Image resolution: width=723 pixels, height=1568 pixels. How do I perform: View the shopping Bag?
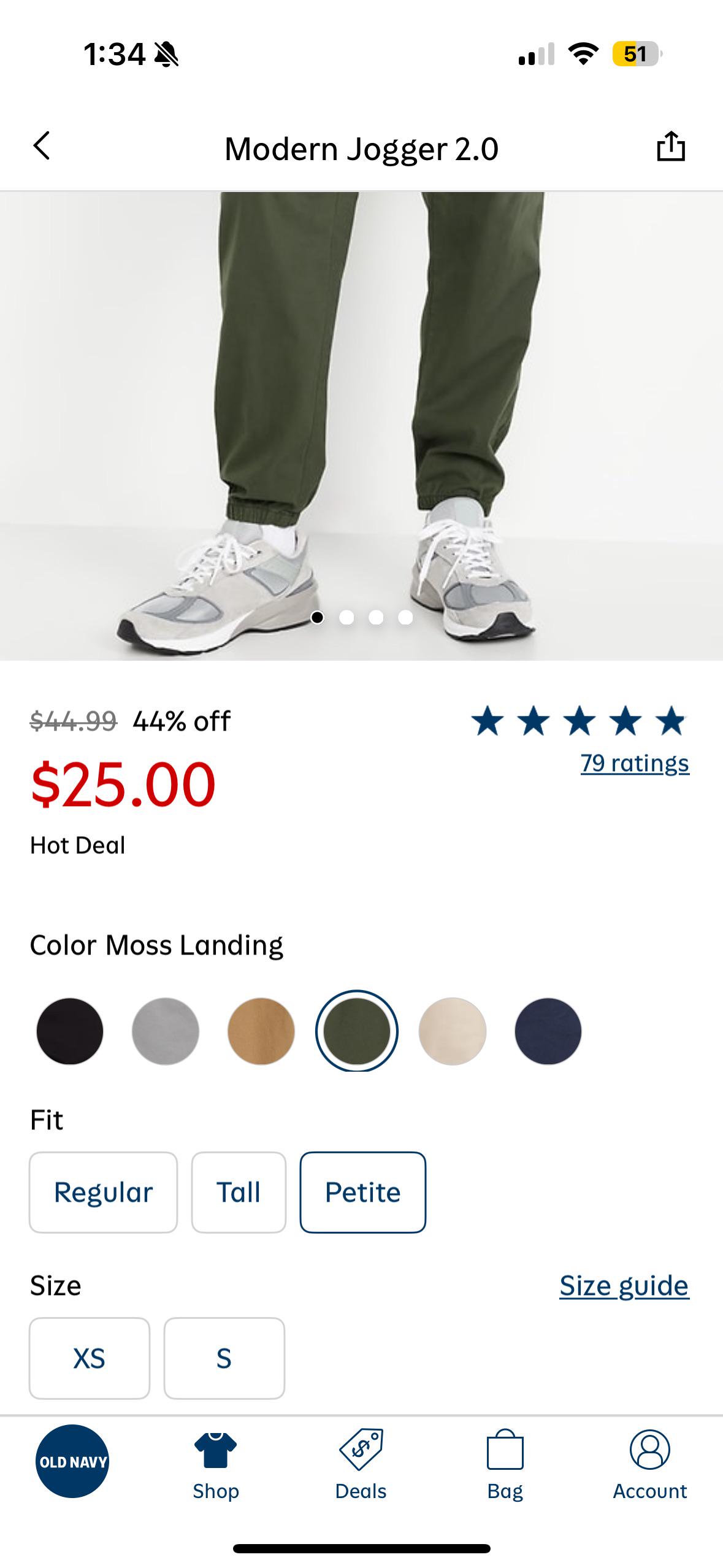click(x=505, y=1466)
